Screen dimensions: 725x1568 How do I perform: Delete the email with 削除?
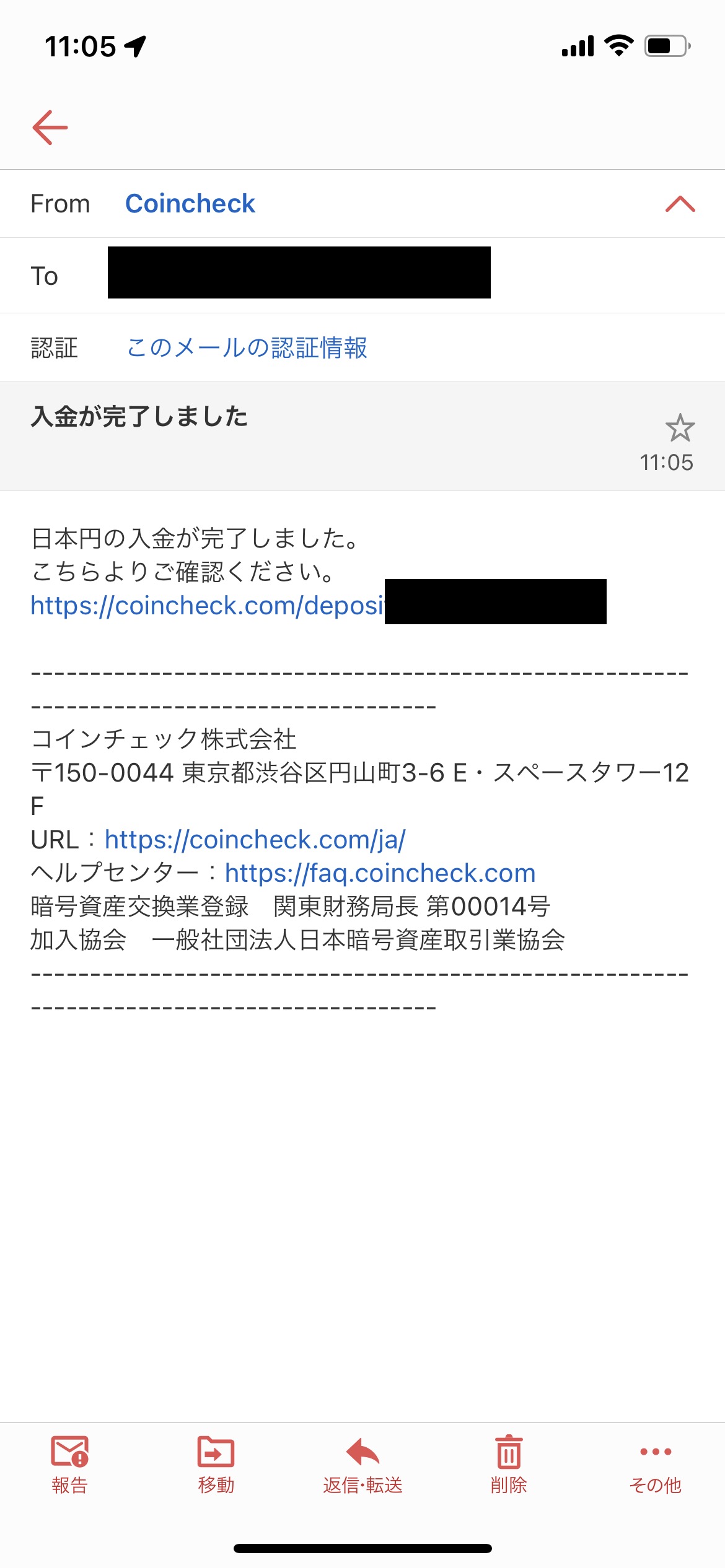[x=509, y=1465]
